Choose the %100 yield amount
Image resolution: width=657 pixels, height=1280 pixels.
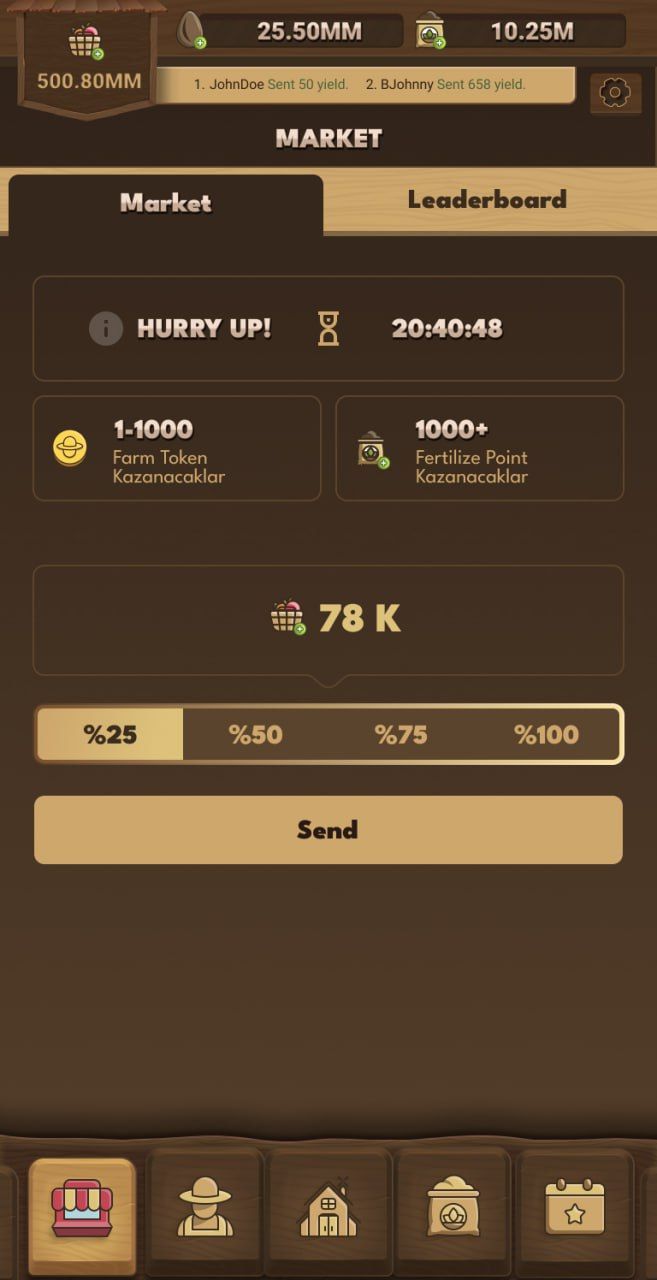click(x=546, y=735)
